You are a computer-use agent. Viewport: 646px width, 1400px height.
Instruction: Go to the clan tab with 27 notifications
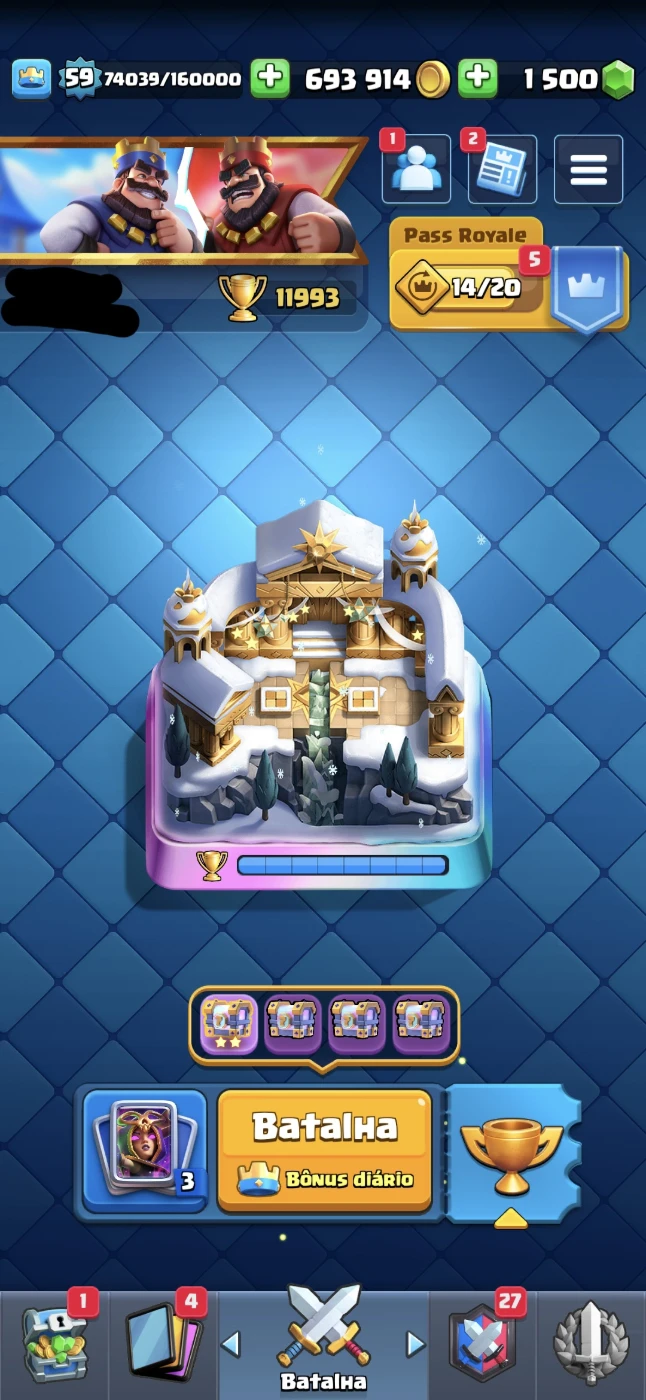coord(485,1345)
